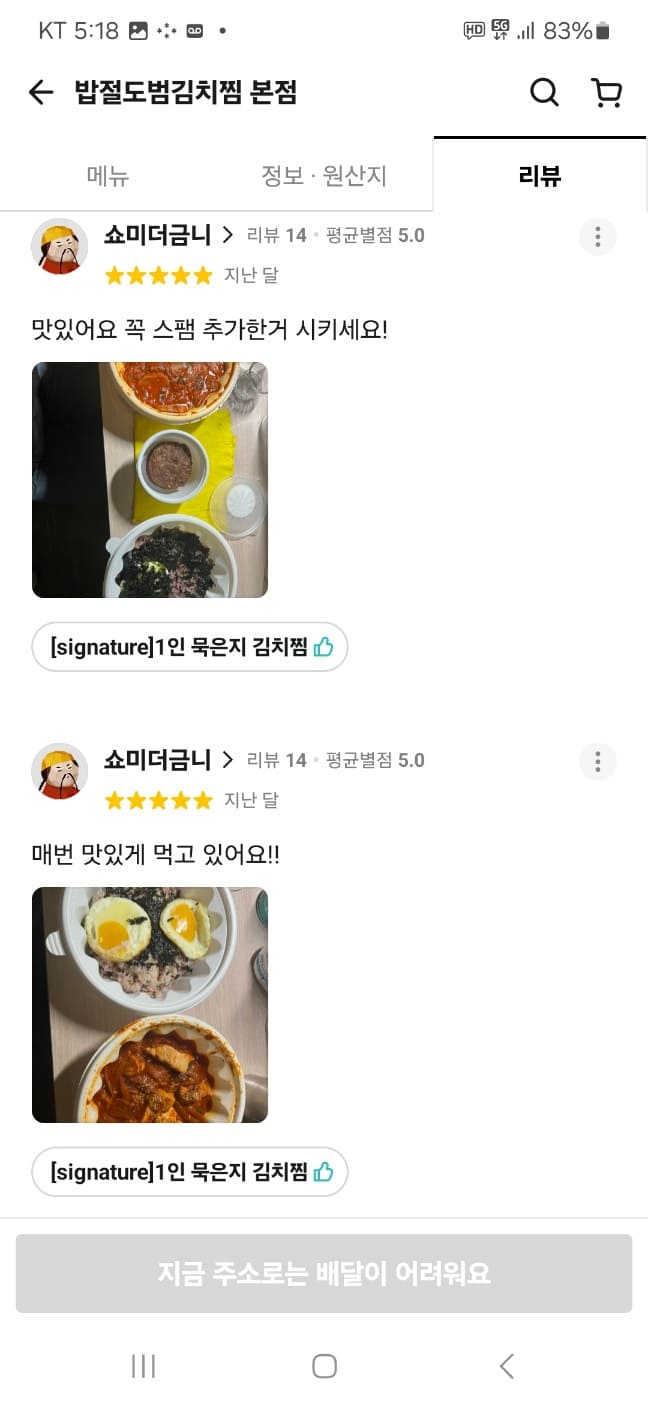
Task: Select the 리뷰 tab
Action: pos(540,177)
